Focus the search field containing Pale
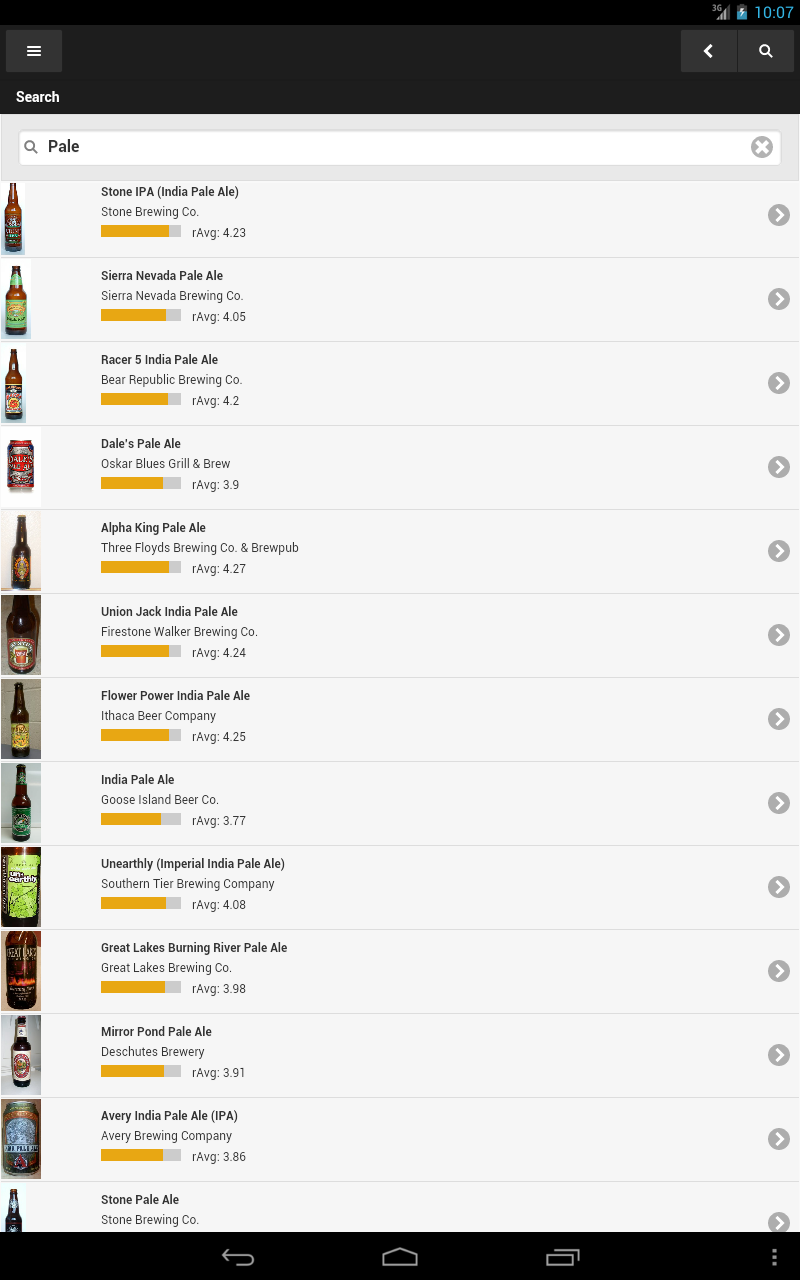Viewport: 800px width, 1280px height. pyautogui.click(x=390, y=147)
